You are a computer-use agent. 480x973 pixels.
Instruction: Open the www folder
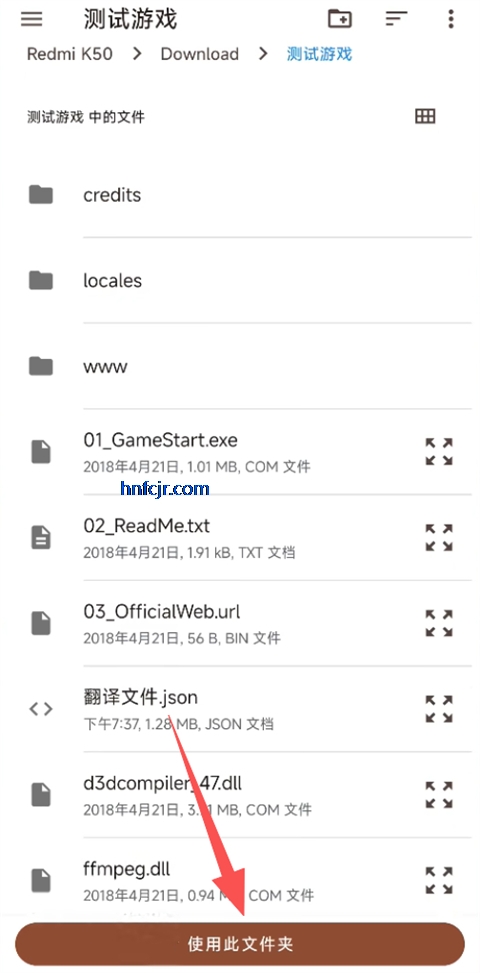click(x=240, y=366)
